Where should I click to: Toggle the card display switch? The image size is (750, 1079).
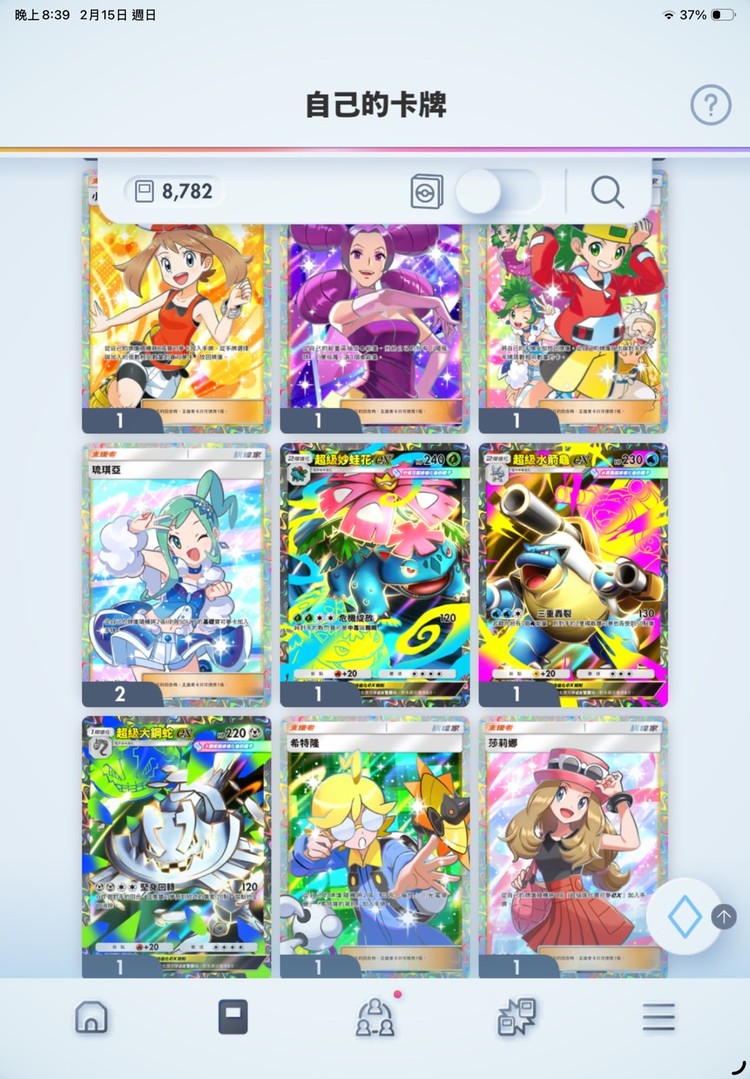[x=498, y=191]
